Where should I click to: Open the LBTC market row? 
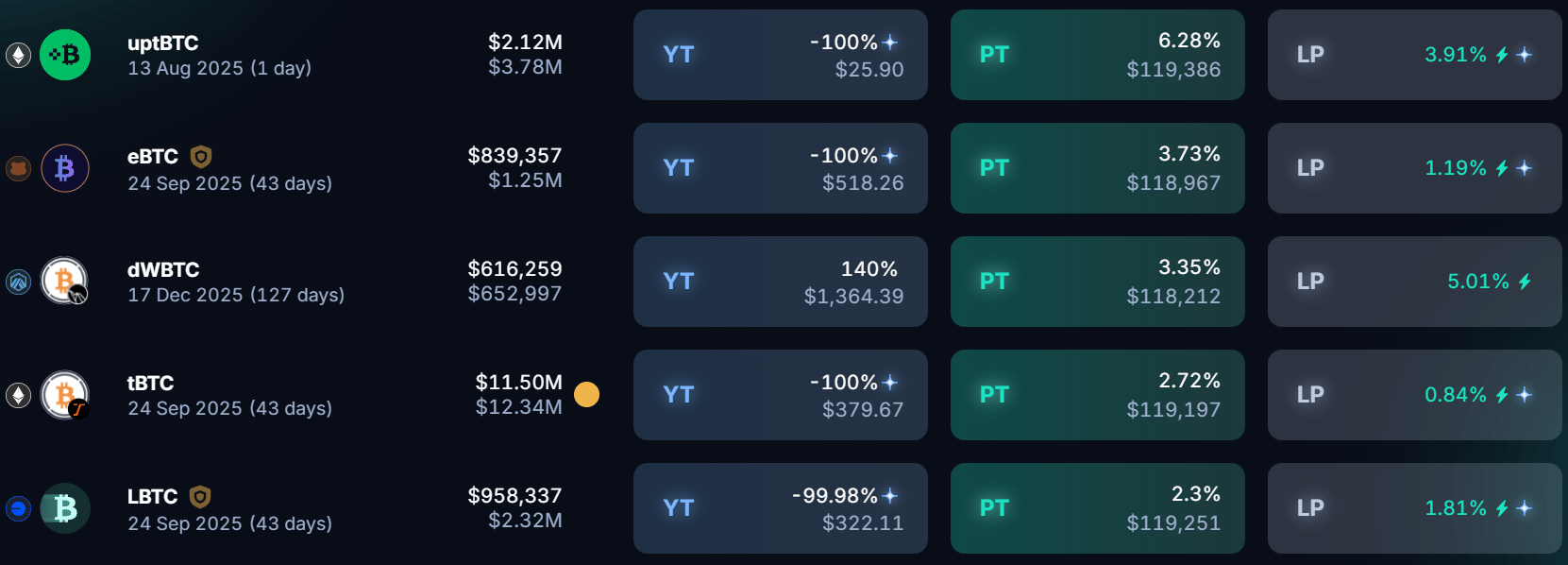point(229,508)
